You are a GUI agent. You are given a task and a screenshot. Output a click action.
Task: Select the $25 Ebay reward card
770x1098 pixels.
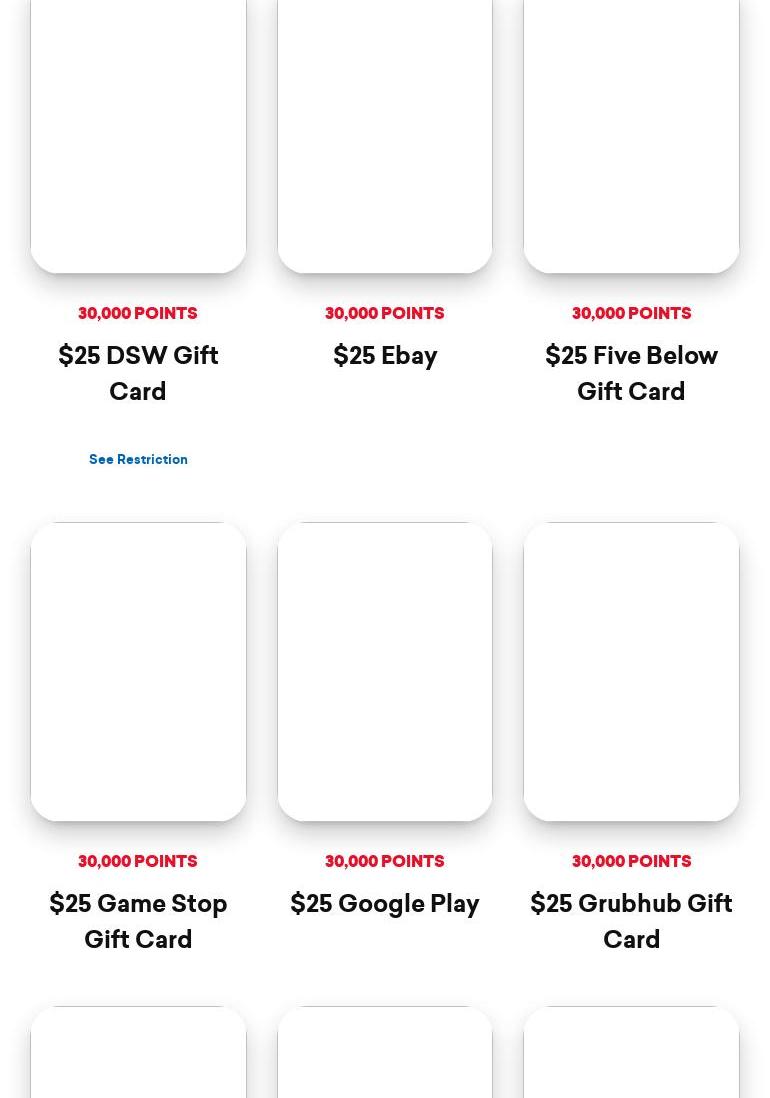(385, 356)
